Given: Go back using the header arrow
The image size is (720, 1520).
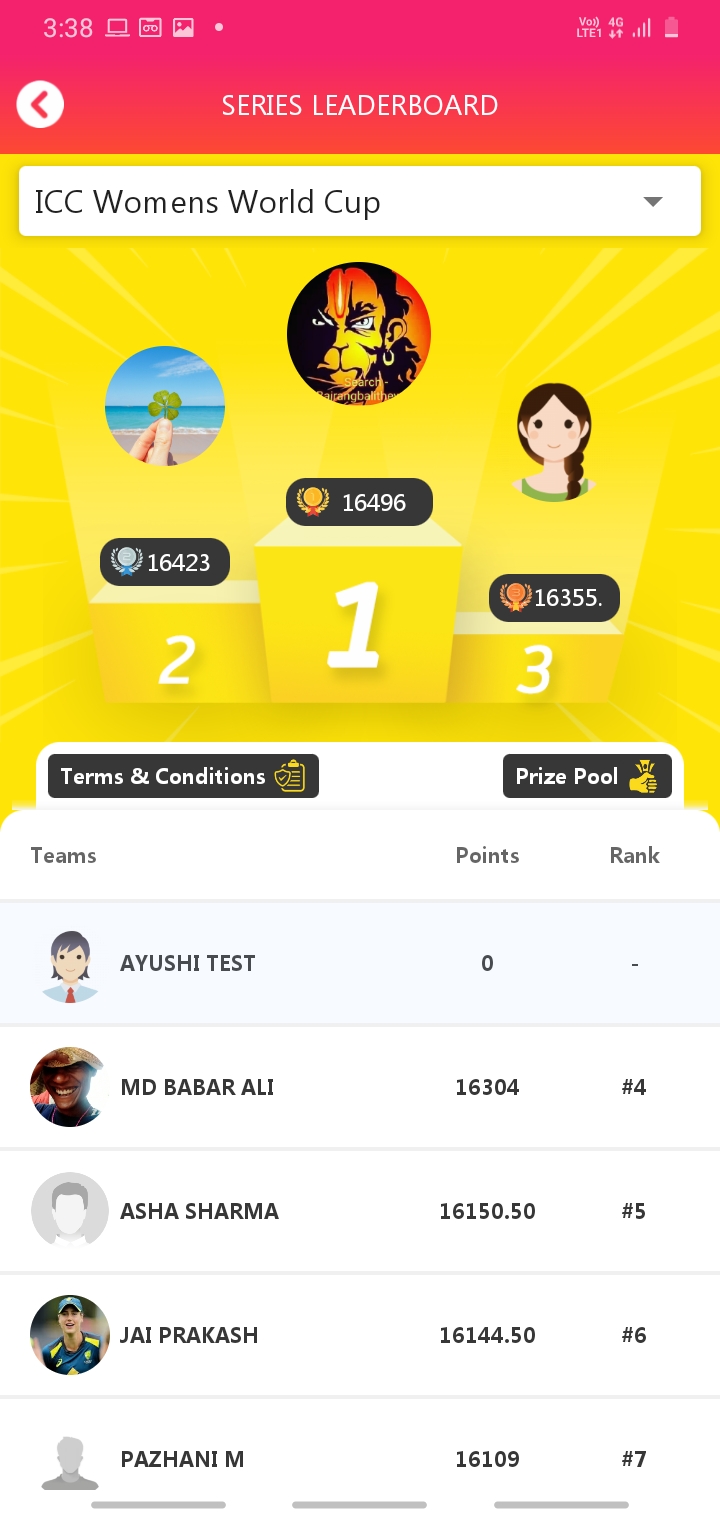Looking at the screenshot, I should [40, 105].
